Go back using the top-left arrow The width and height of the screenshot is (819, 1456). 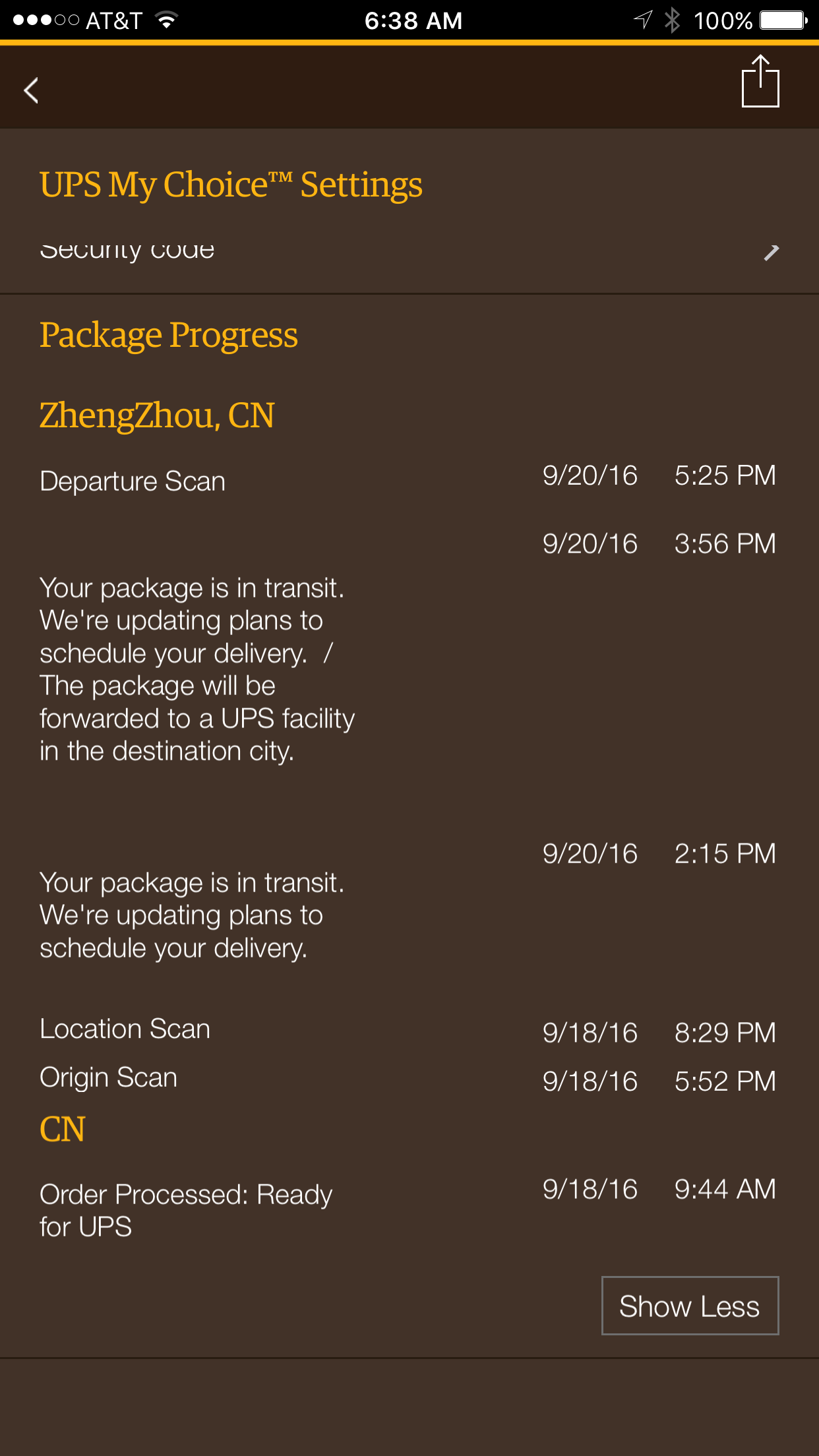pyautogui.click(x=31, y=90)
